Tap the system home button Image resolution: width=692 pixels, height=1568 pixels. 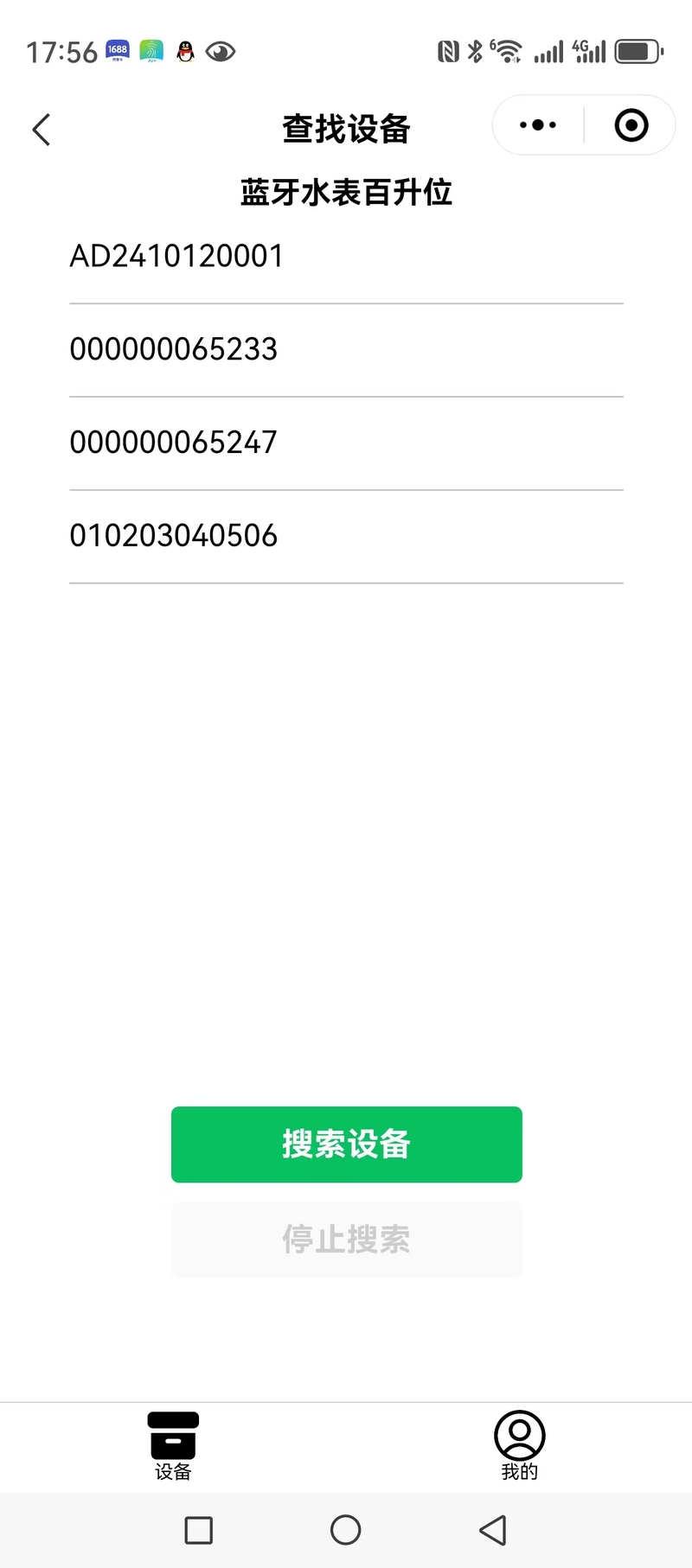click(345, 1530)
